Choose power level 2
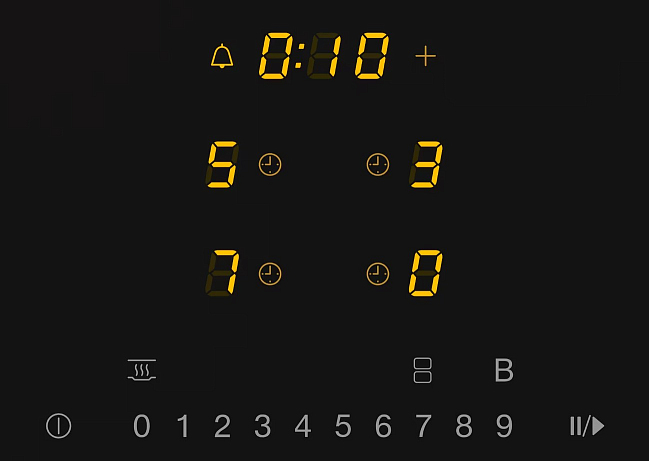This screenshot has width=649, height=461. [x=222, y=427]
